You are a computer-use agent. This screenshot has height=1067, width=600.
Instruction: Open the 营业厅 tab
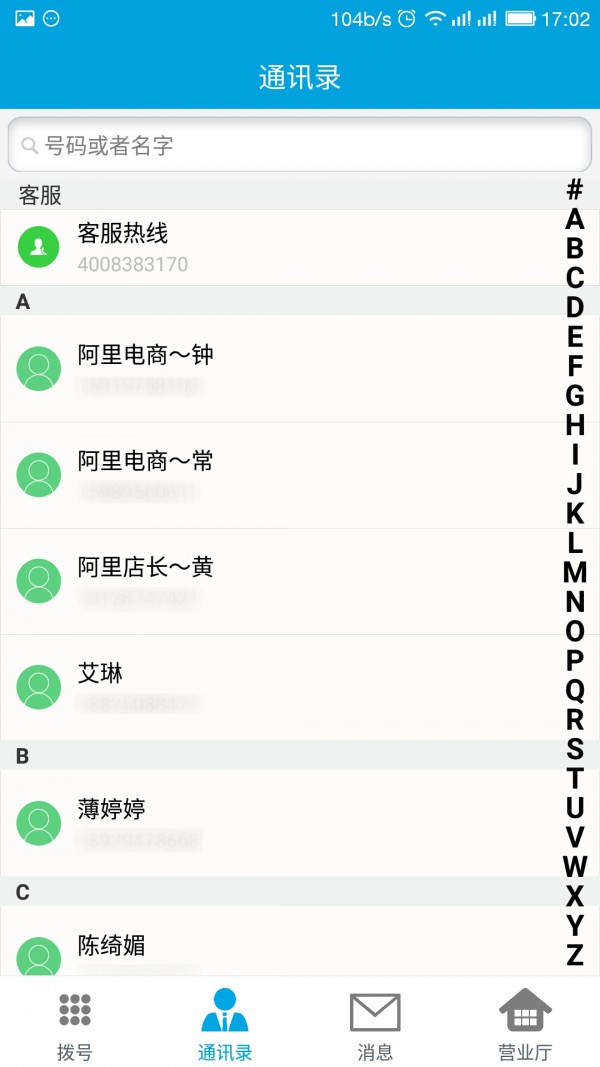pos(525,1024)
